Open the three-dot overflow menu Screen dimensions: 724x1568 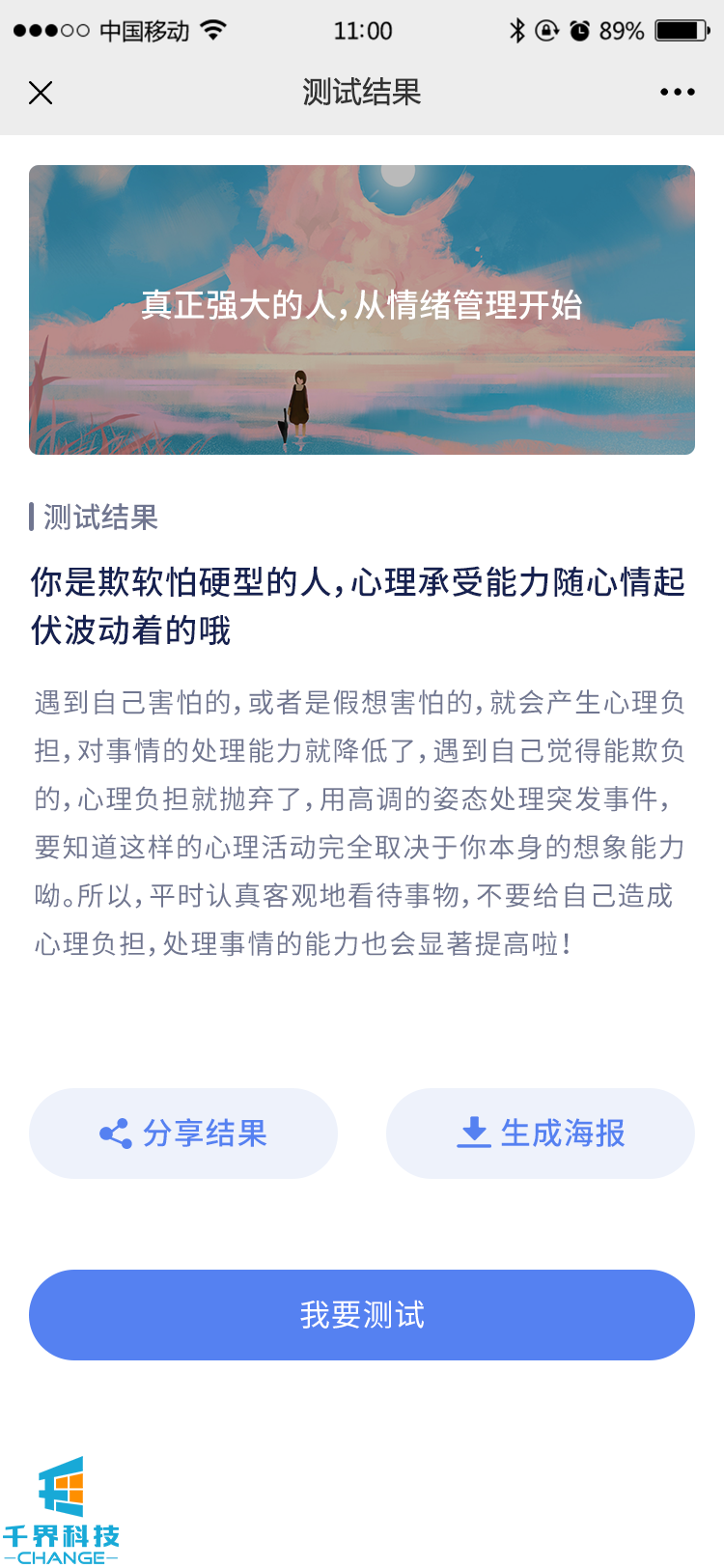click(677, 93)
